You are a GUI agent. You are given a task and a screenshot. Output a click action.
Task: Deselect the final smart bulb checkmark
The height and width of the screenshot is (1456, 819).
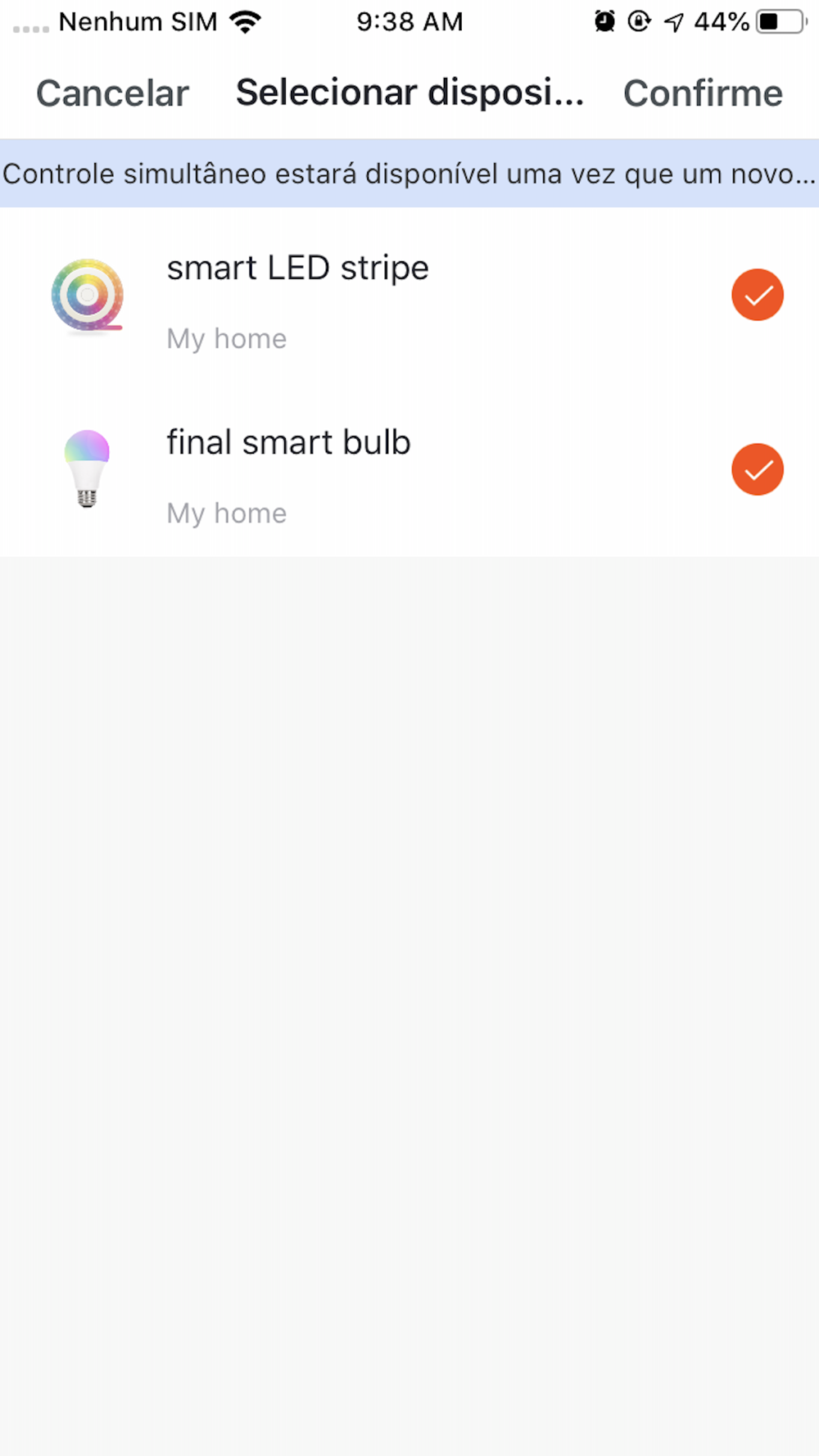(757, 470)
